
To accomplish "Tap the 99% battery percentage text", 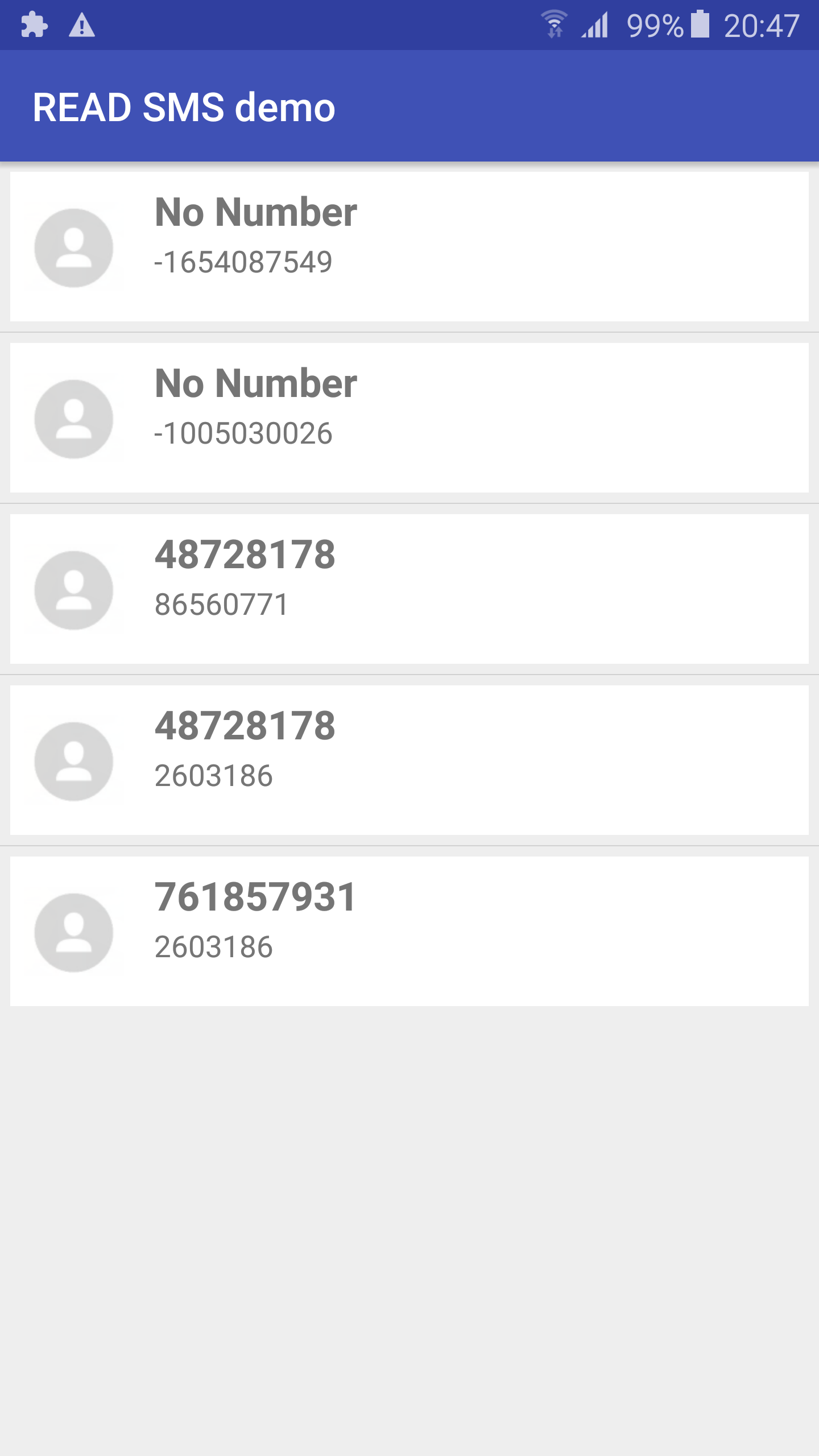I will coord(655,24).
